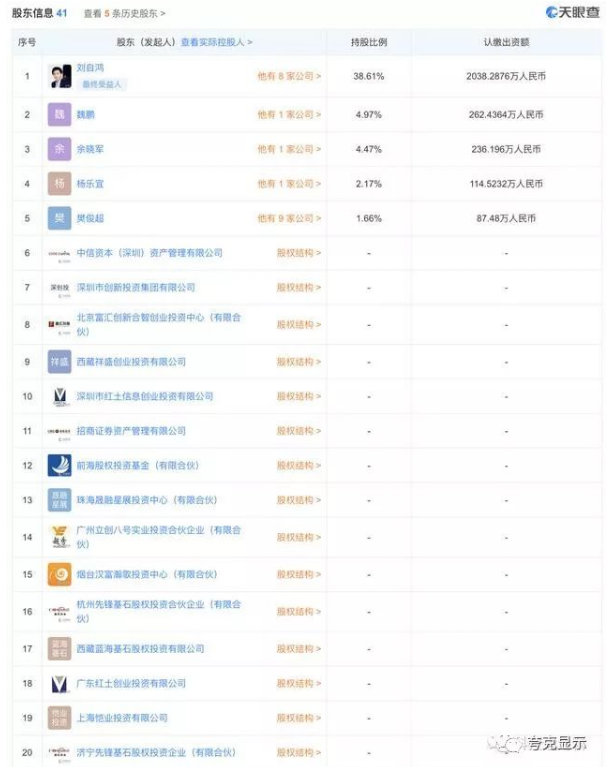View 樊俊超's 9 other companies
The image size is (612, 767).
pyautogui.click(x=289, y=218)
